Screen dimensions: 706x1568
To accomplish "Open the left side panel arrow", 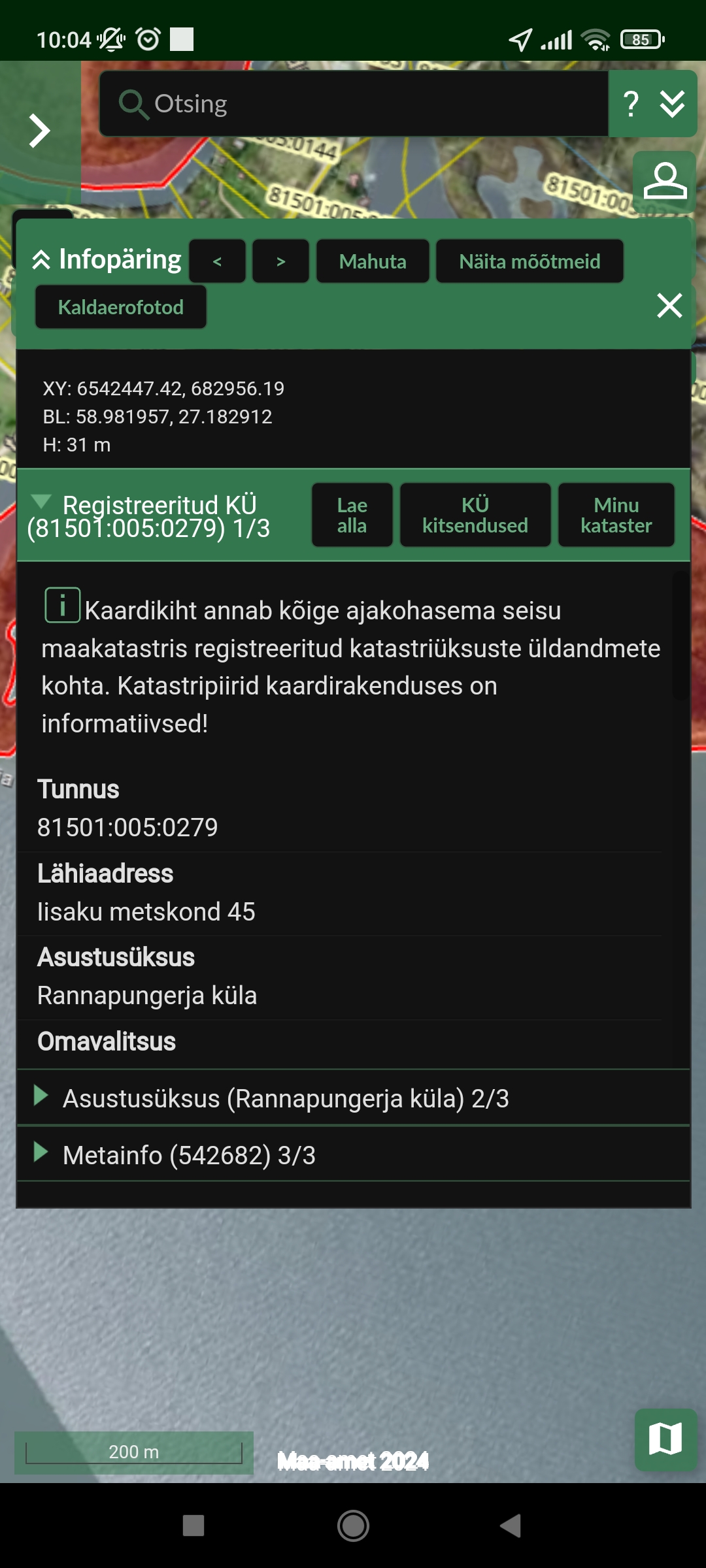I will [40, 131].
